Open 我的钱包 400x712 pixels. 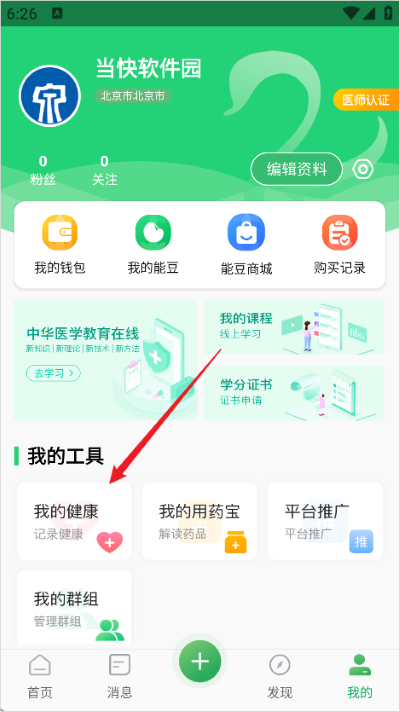click(x=60, y=245)
